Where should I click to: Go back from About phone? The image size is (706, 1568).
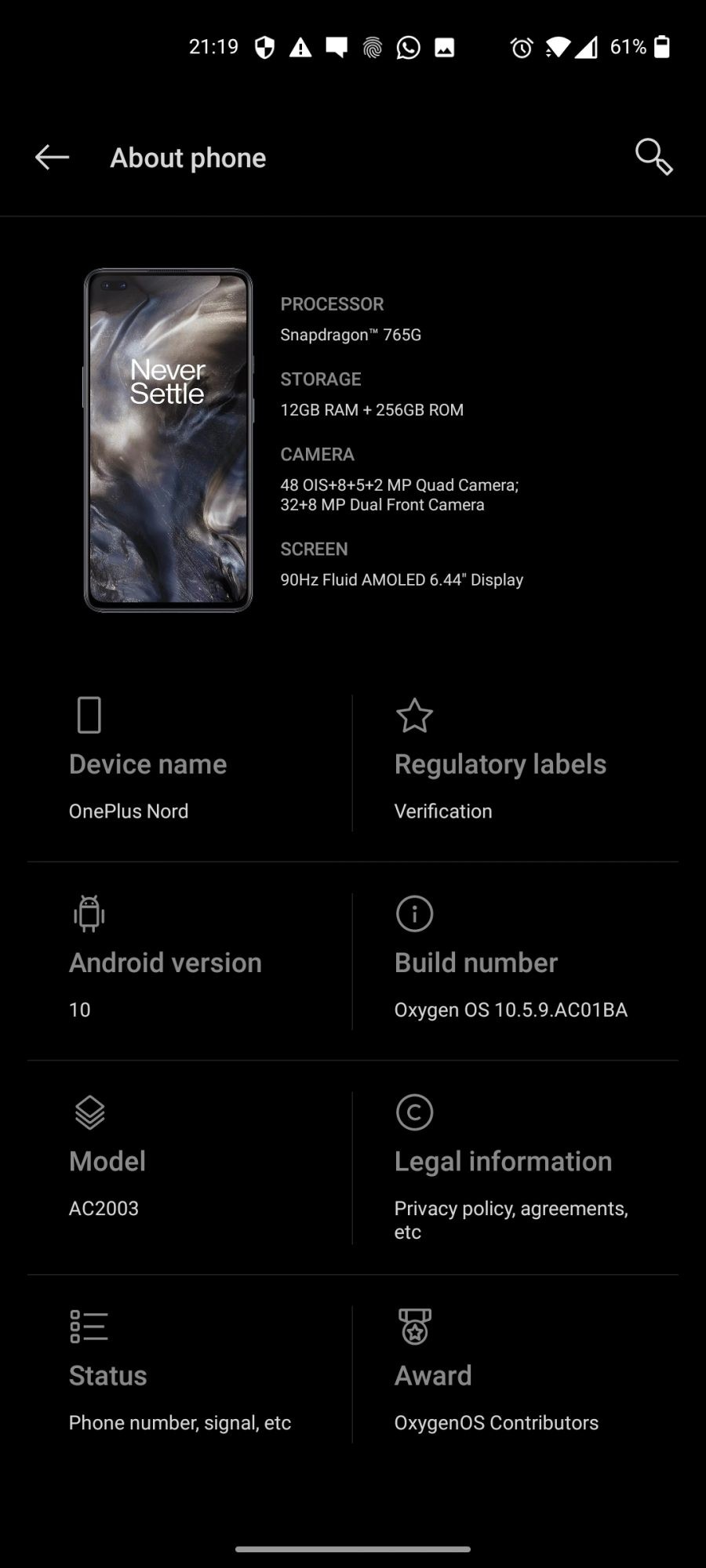tap(52, 158)
